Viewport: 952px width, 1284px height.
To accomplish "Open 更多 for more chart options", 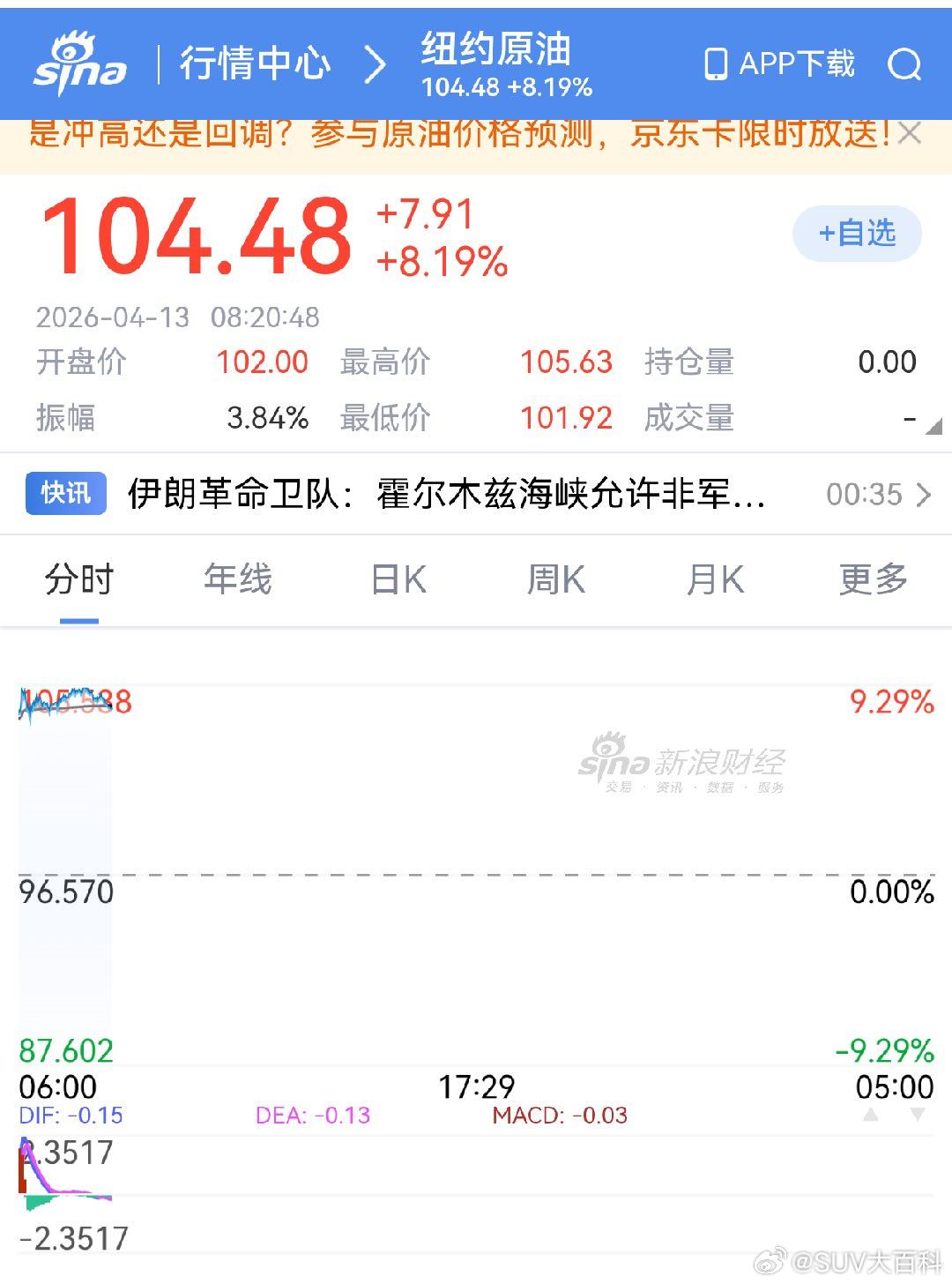I will (874, 580).
